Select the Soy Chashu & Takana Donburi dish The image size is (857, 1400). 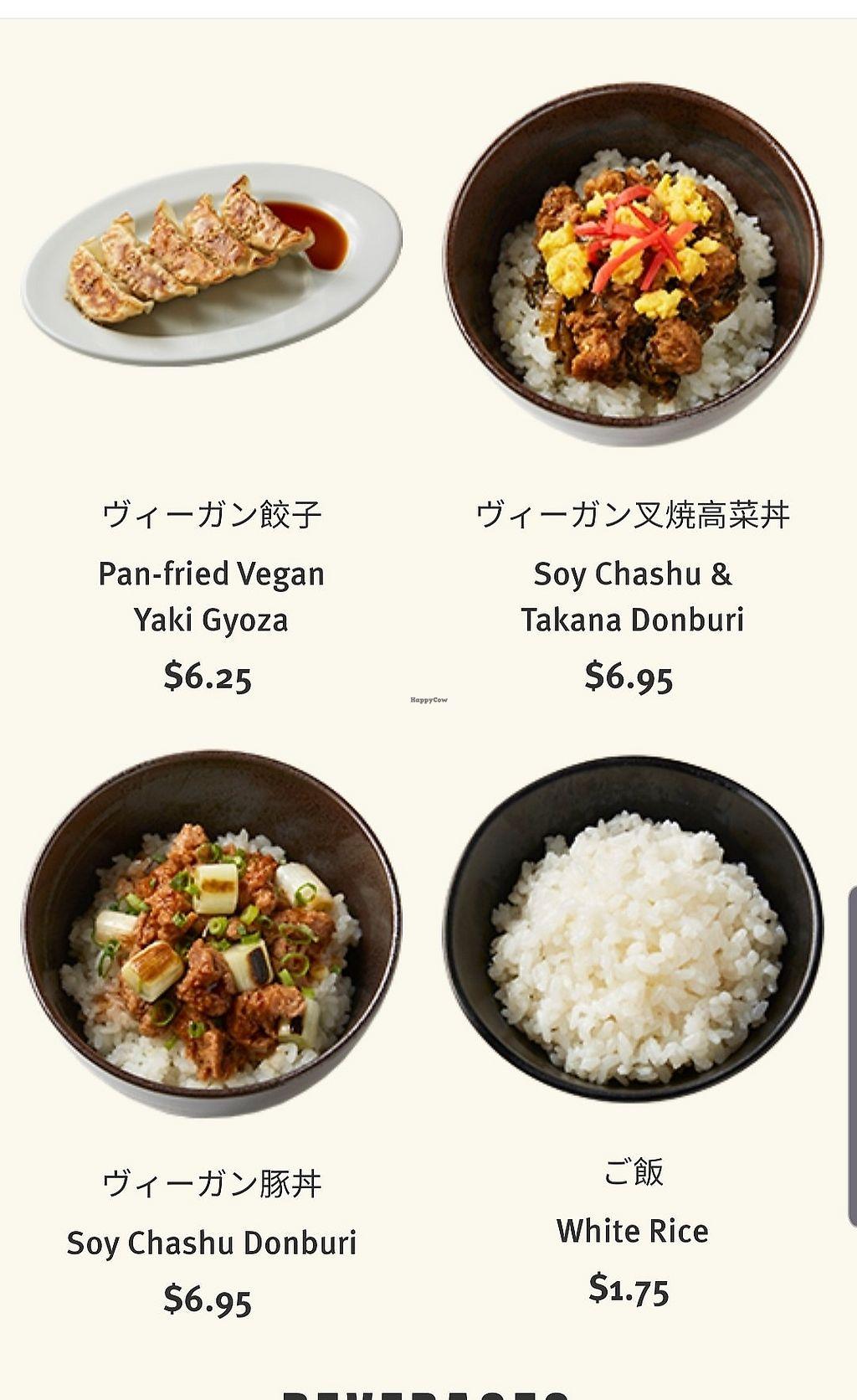[632, 596]
